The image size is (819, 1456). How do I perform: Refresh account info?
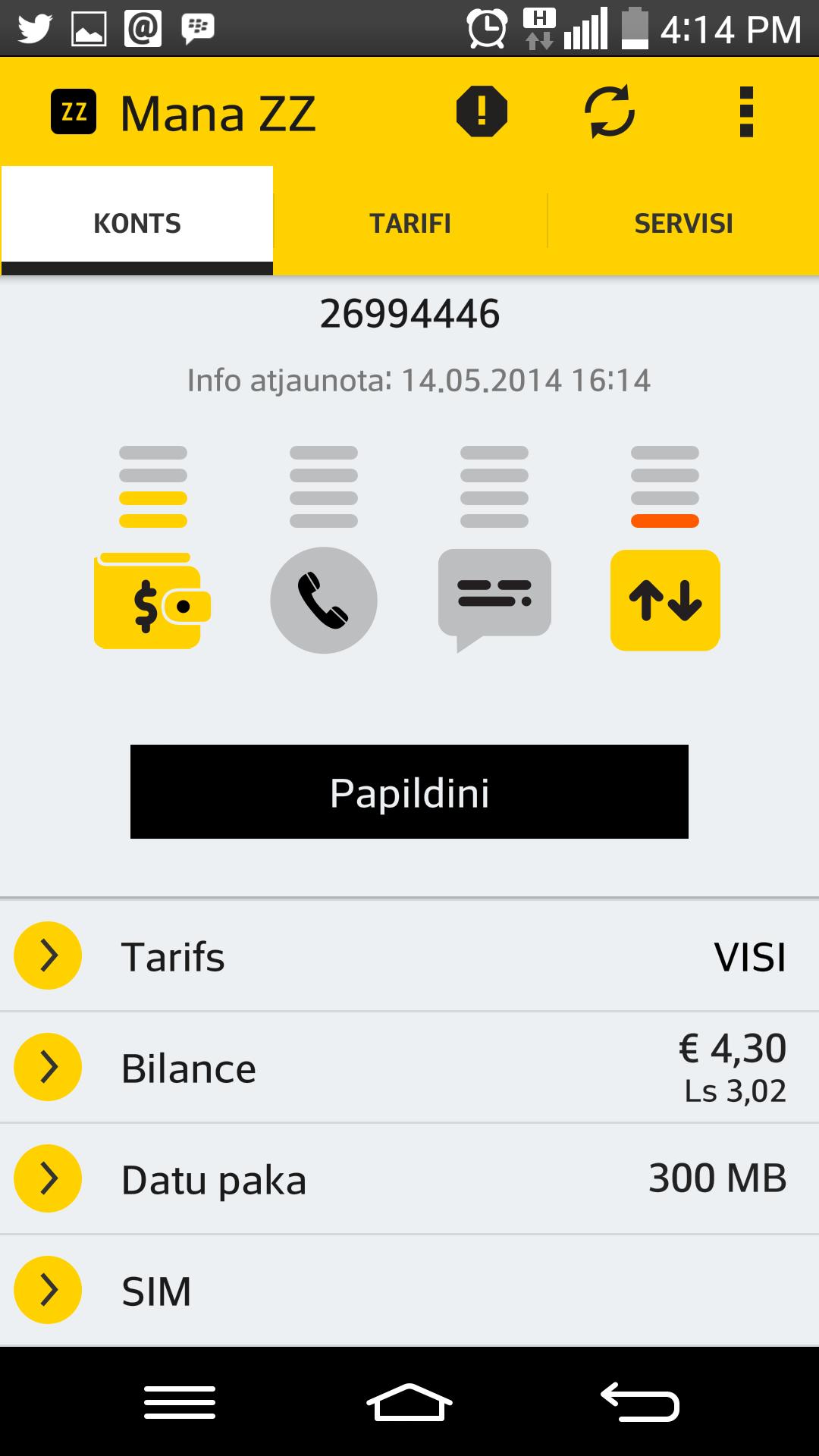[609, 111]
